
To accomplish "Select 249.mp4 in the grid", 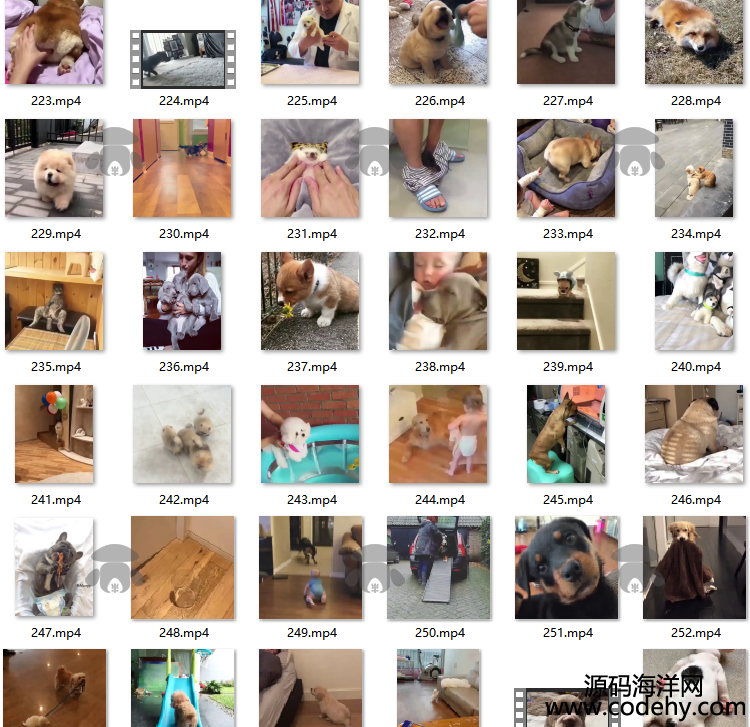I will click(x=311, y=567).
